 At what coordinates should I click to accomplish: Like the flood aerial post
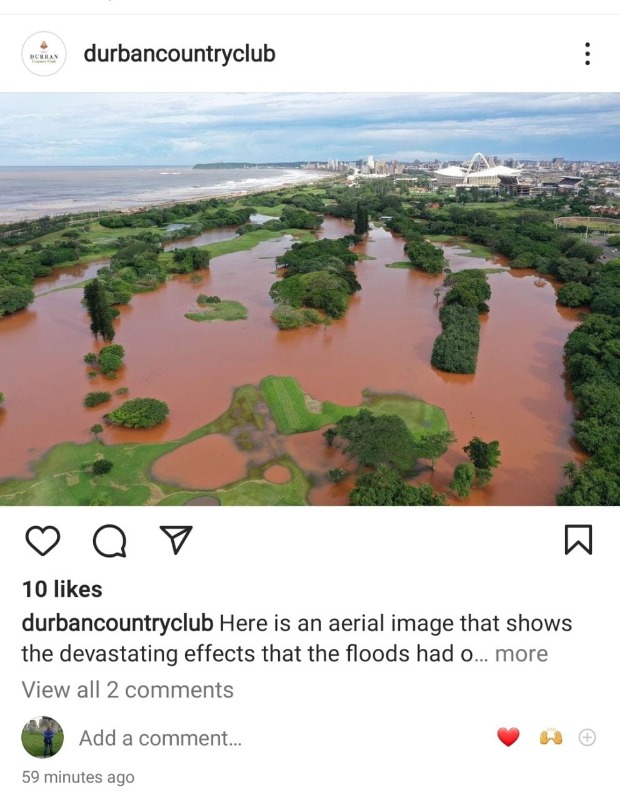[42, 540]
